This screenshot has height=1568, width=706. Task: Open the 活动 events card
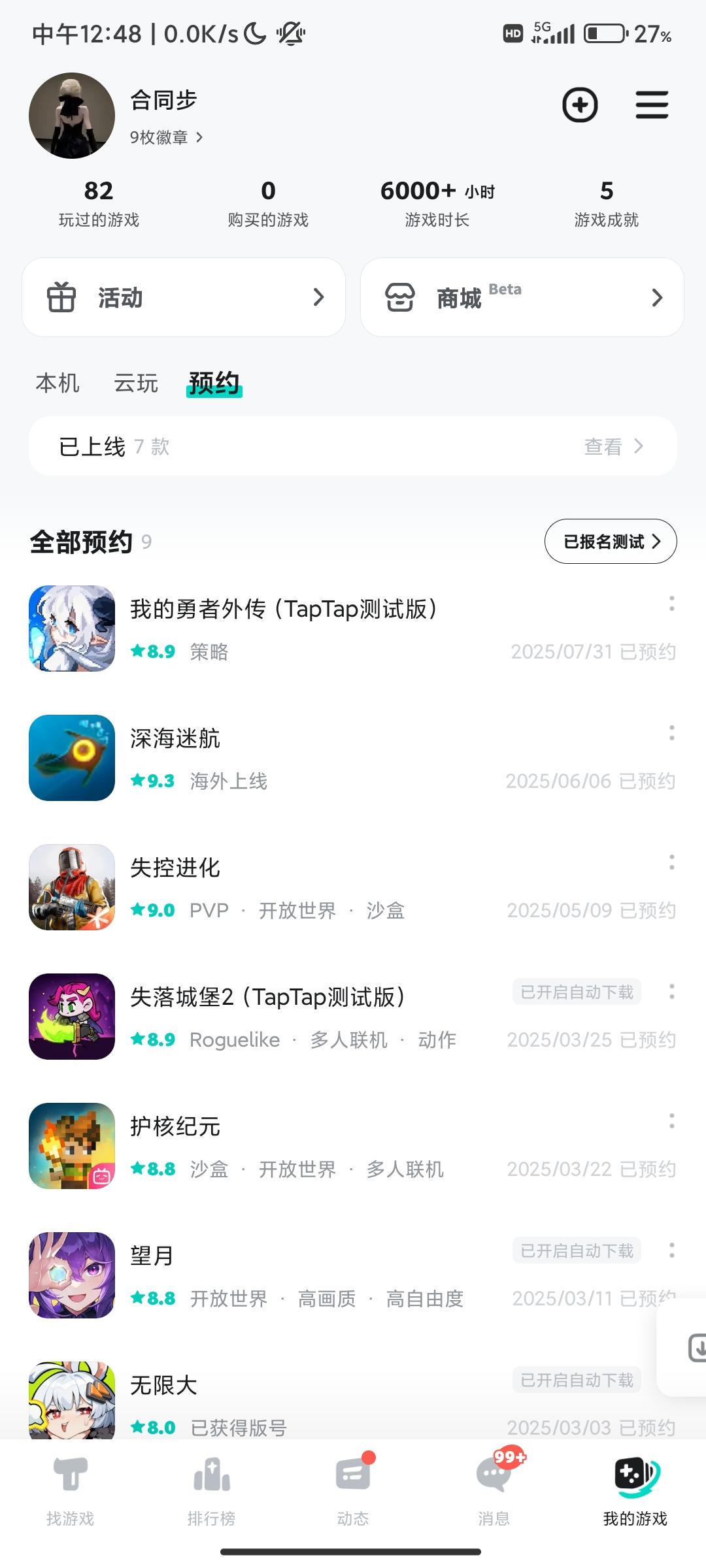click(x=184, y=298)
